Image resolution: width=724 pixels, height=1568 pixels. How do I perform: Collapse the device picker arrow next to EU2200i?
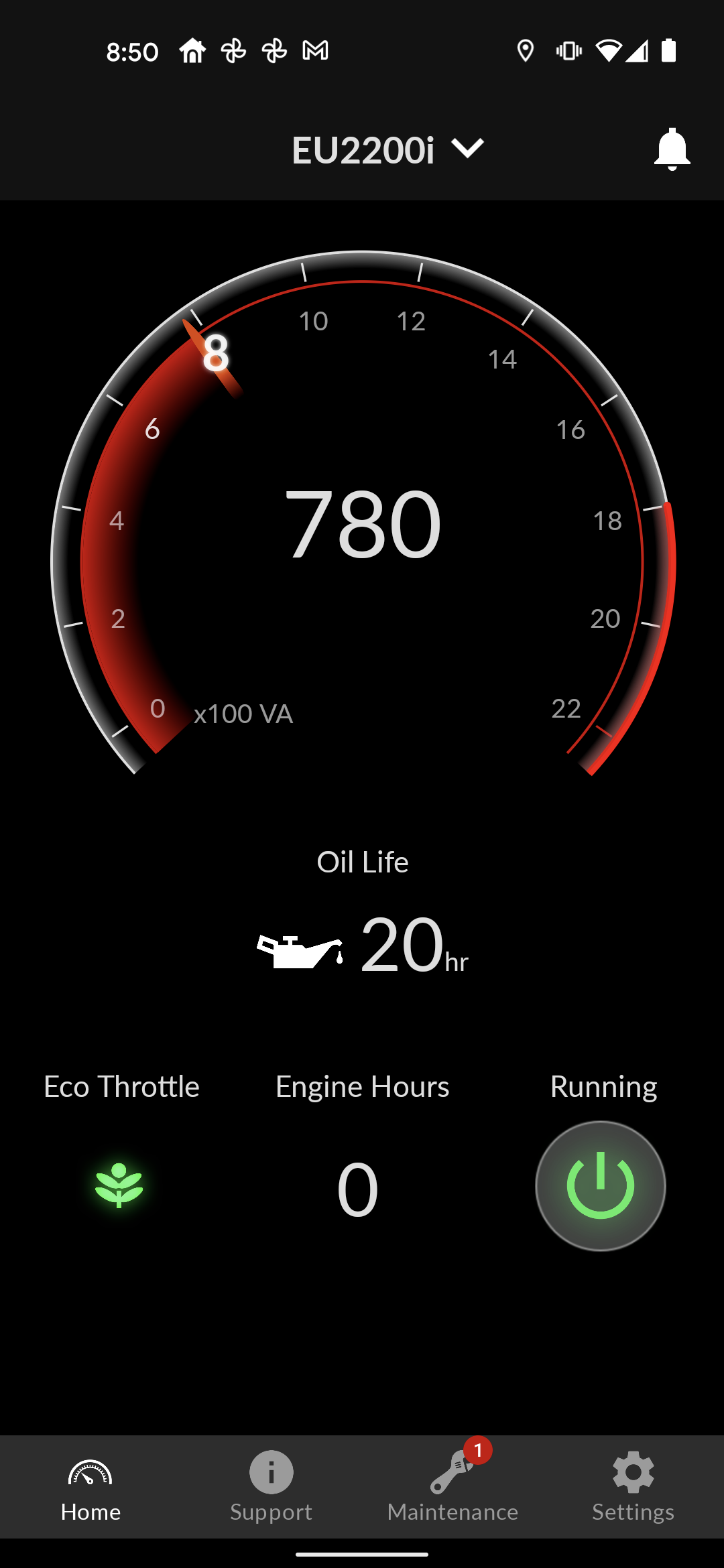[x=467, y=149]
